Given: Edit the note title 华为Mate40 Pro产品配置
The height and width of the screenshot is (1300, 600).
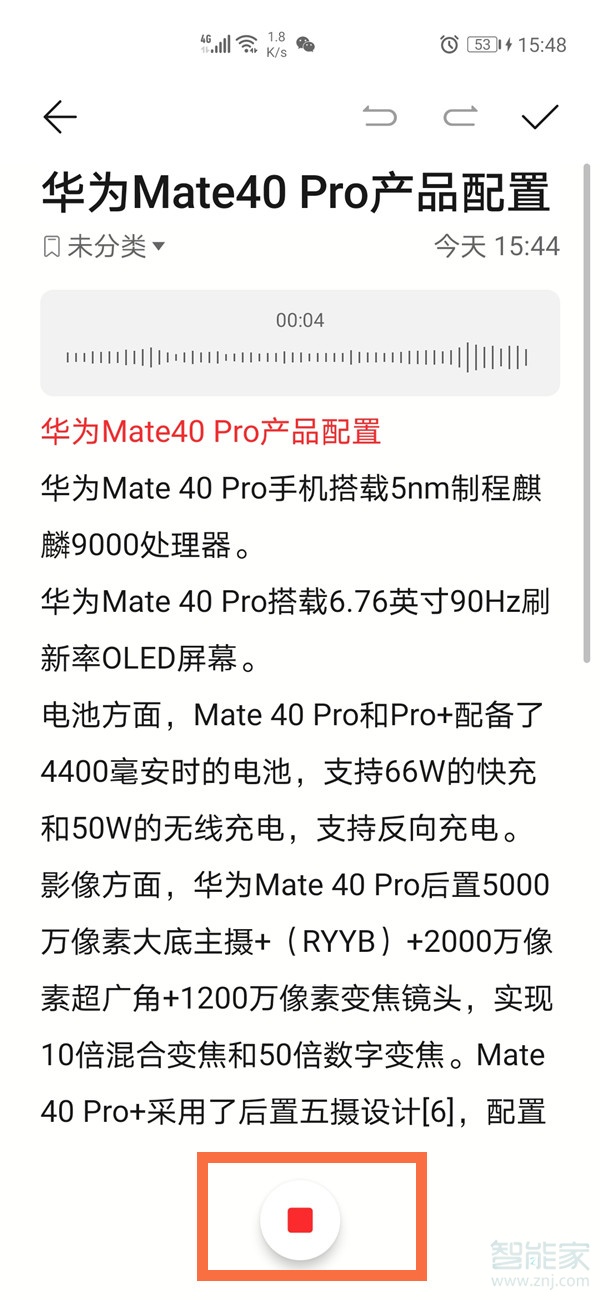Looking at the screenshot, I should click(296, 192).
